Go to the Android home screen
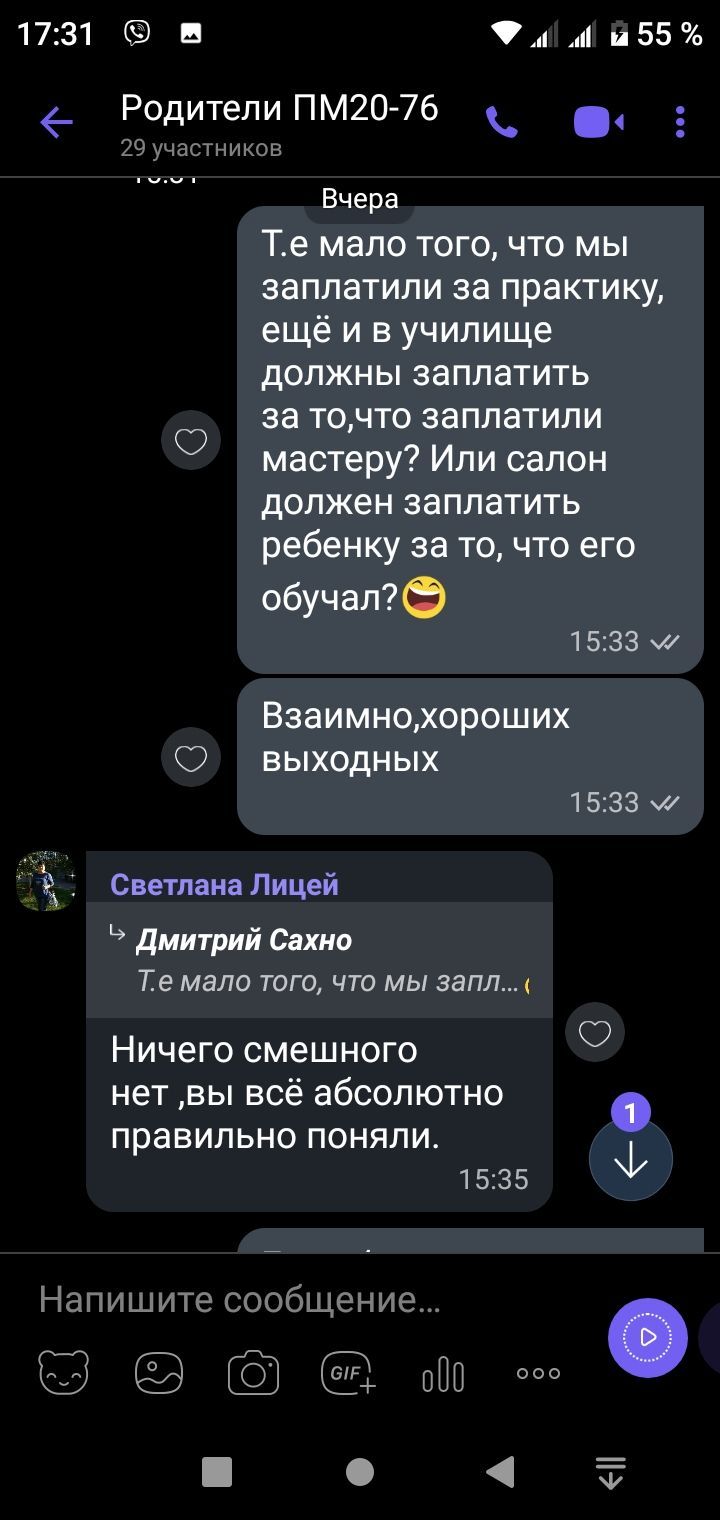The height and width of the screenshot is (1520, 720). tap(360, 1471)
